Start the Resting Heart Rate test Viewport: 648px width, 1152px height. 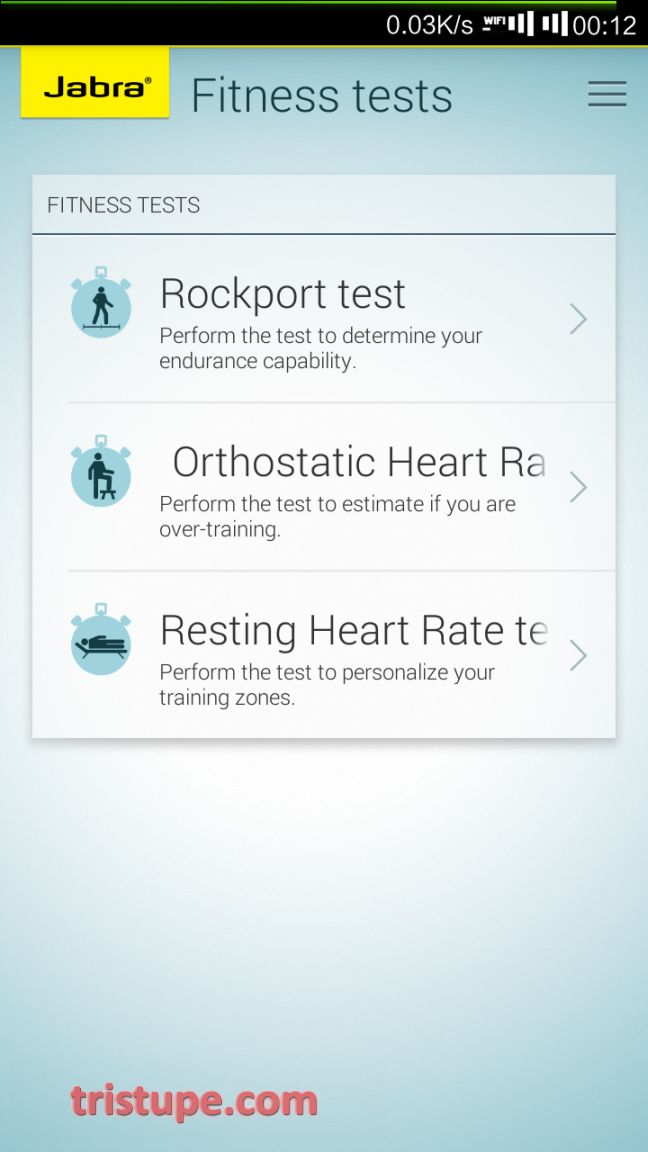(324, 655)
